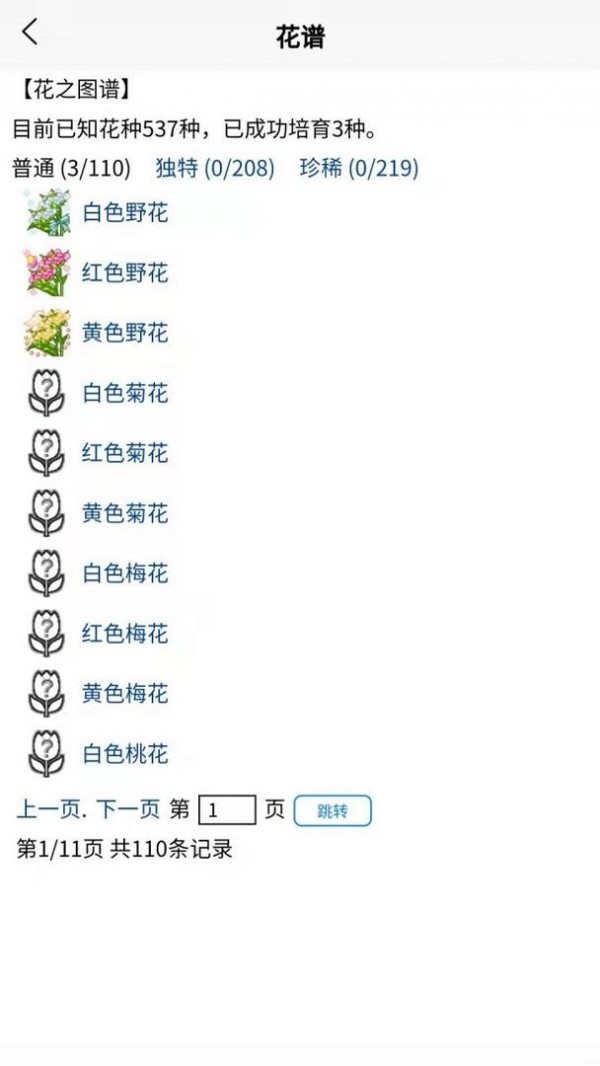Tap the page number input field
Viewport: 600px width, 1066px height.
click(227, 810)
